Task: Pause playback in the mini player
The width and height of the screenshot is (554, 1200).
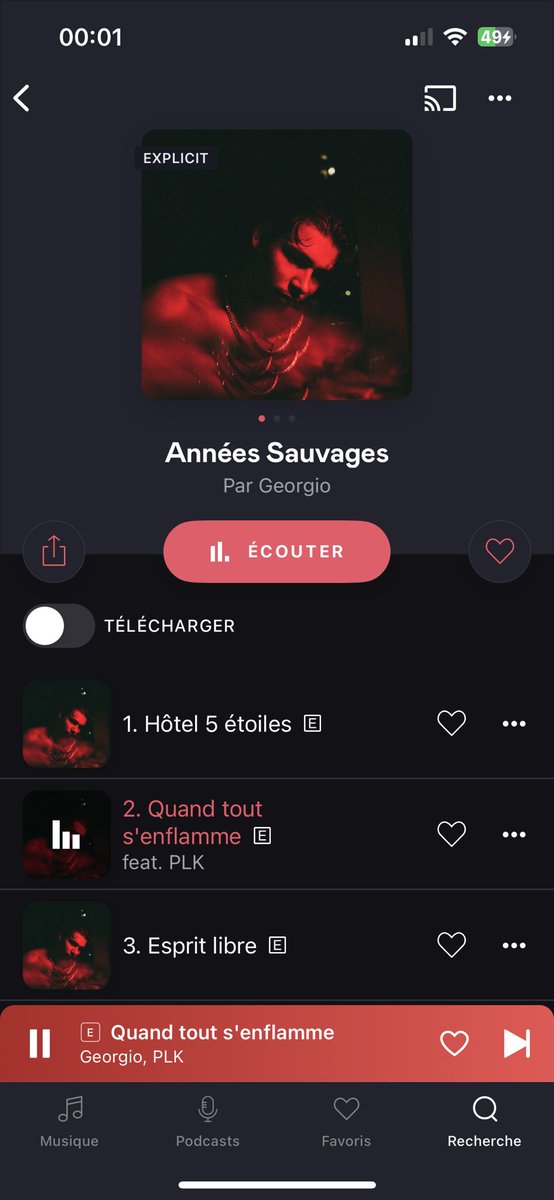Action: click(40, 1044)
